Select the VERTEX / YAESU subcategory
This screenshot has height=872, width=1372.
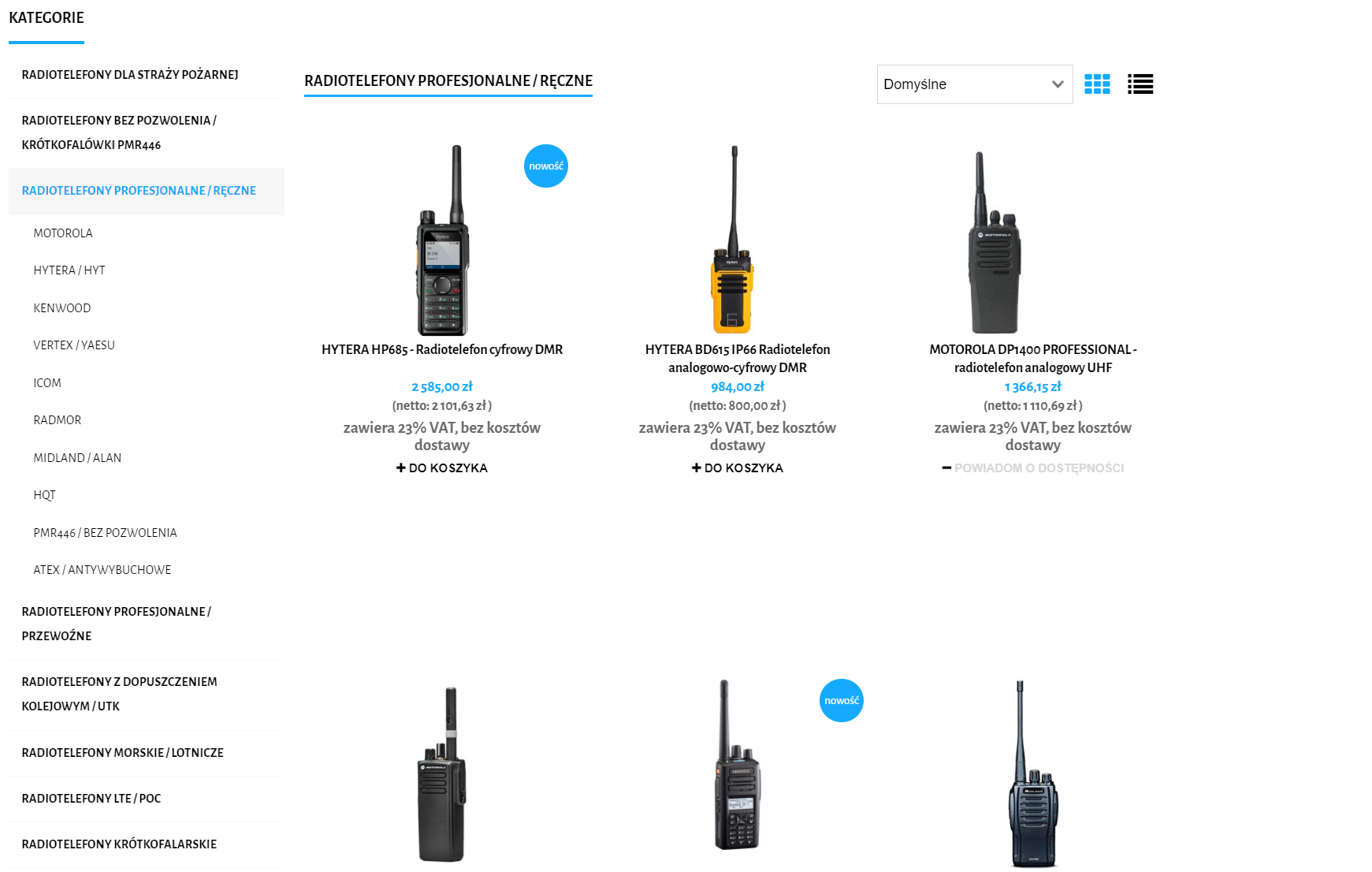point(74,345)
